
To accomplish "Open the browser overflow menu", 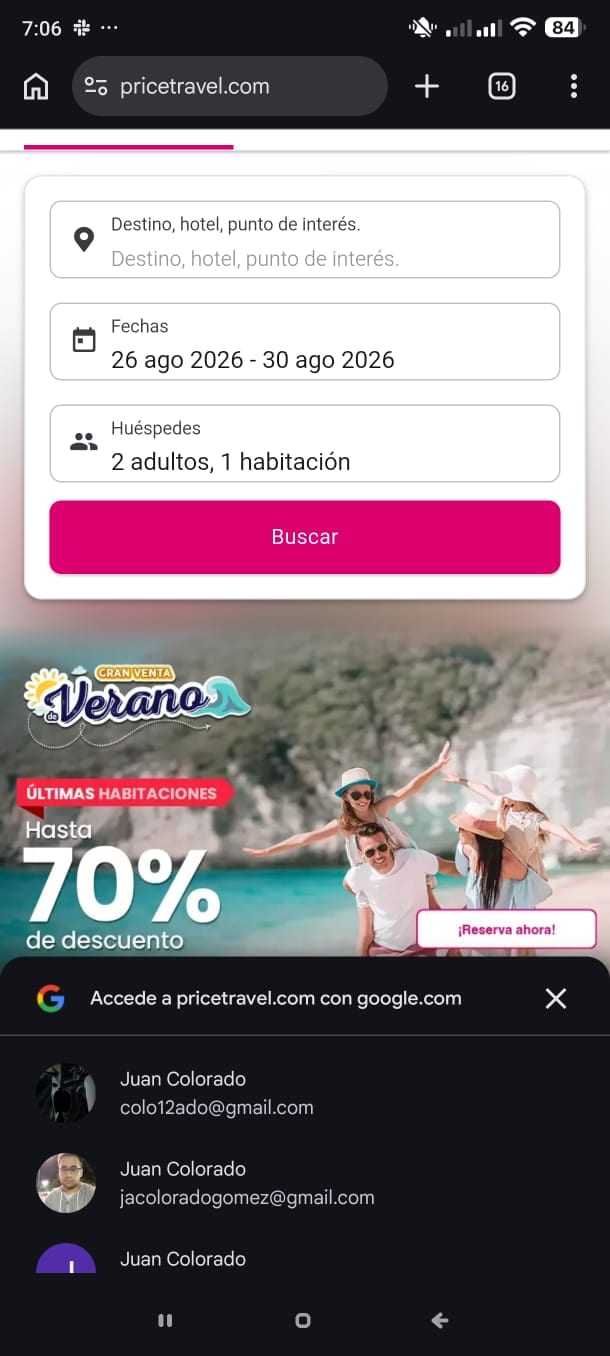I will pos(573,87).
